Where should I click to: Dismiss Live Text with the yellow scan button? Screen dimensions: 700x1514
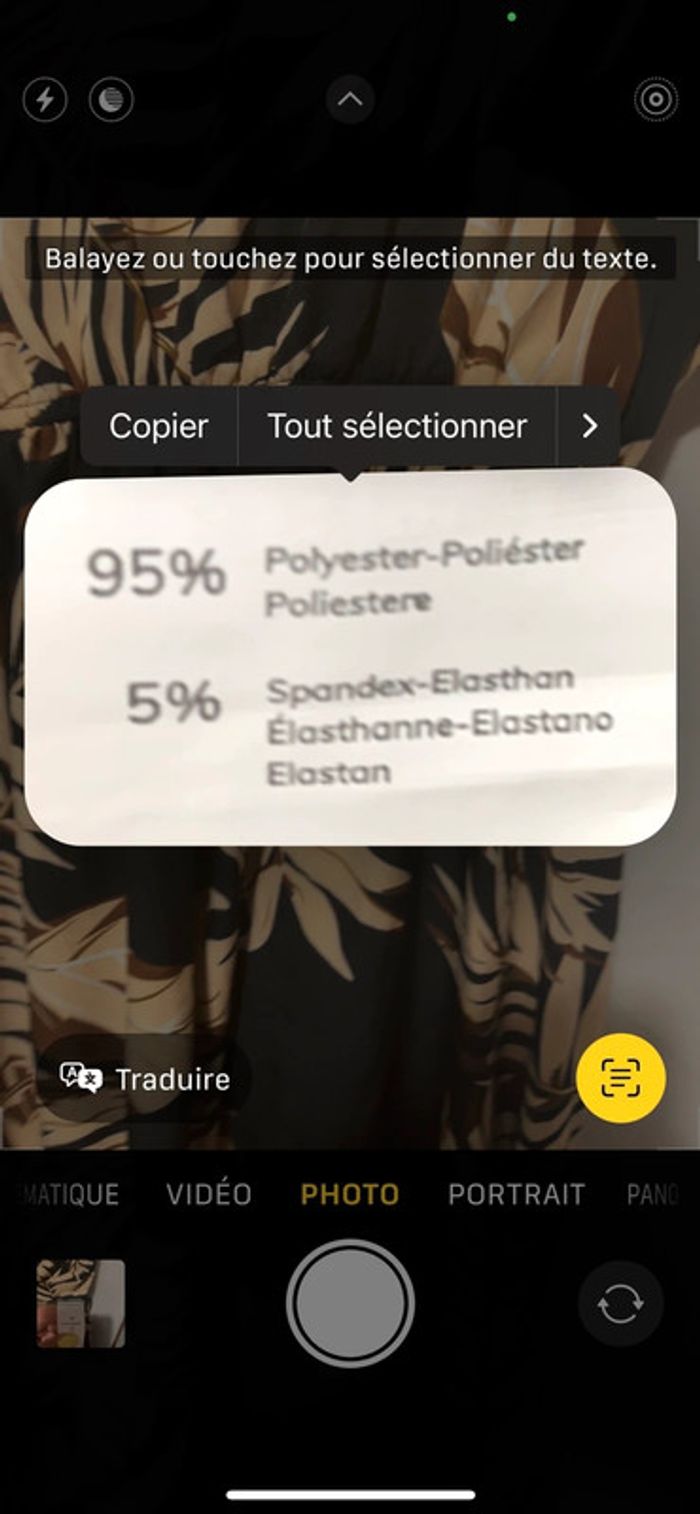point(620,1078)
